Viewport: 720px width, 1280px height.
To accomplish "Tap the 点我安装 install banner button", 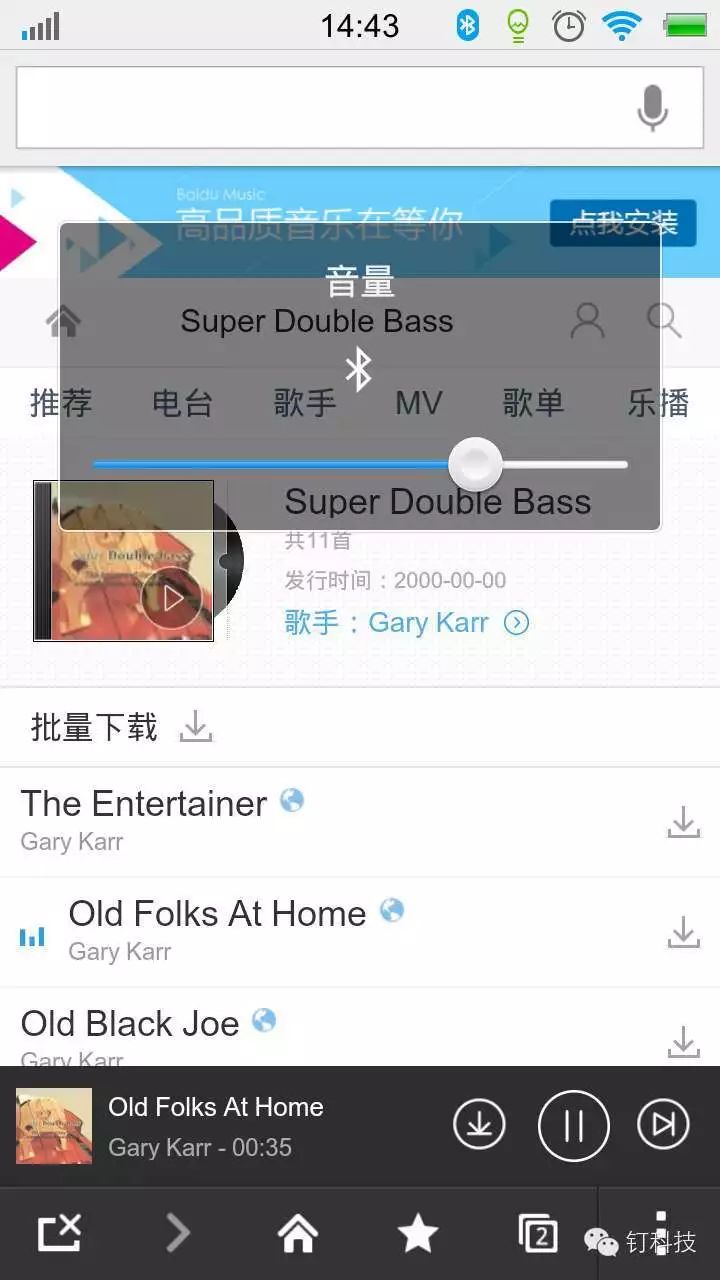I will tap(622, 222).
